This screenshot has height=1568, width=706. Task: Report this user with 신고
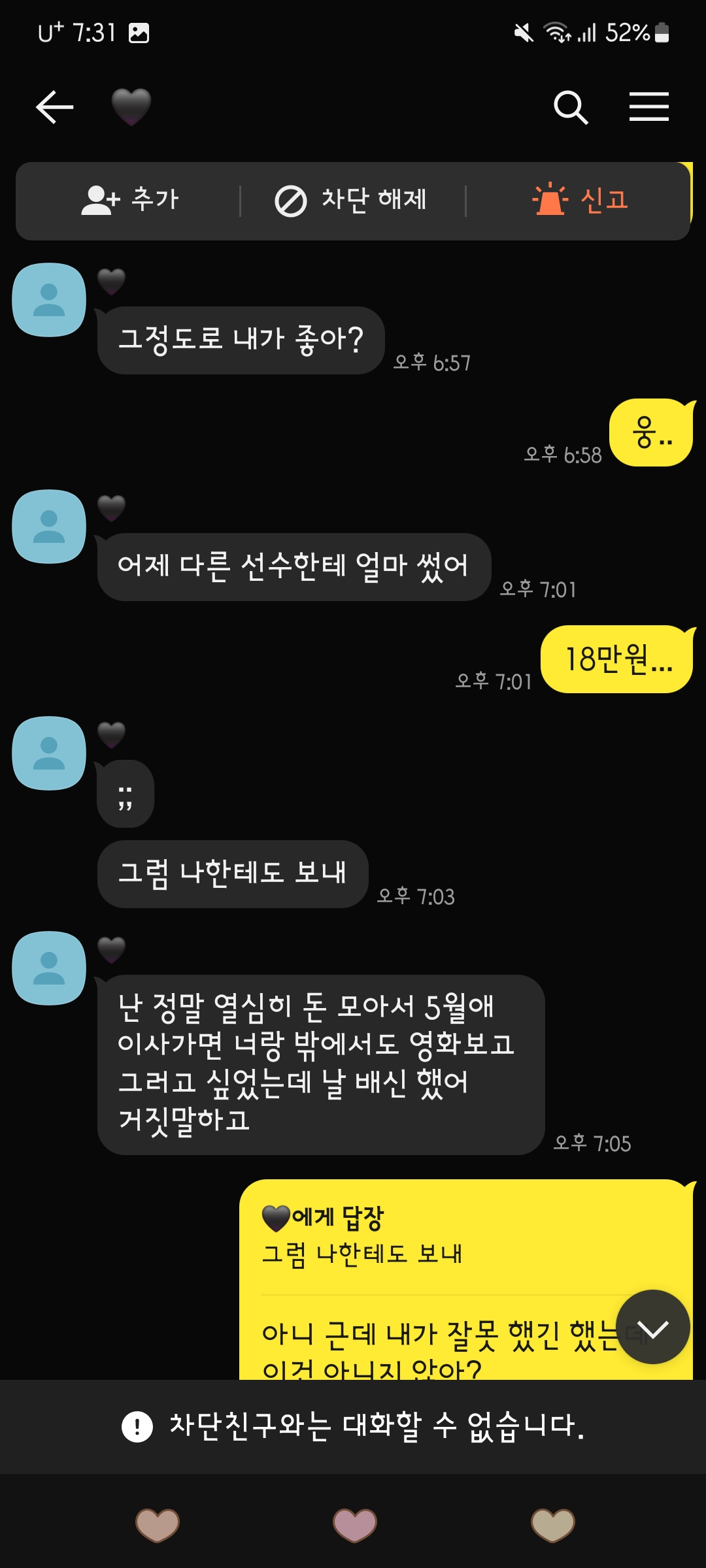[580, 200]
